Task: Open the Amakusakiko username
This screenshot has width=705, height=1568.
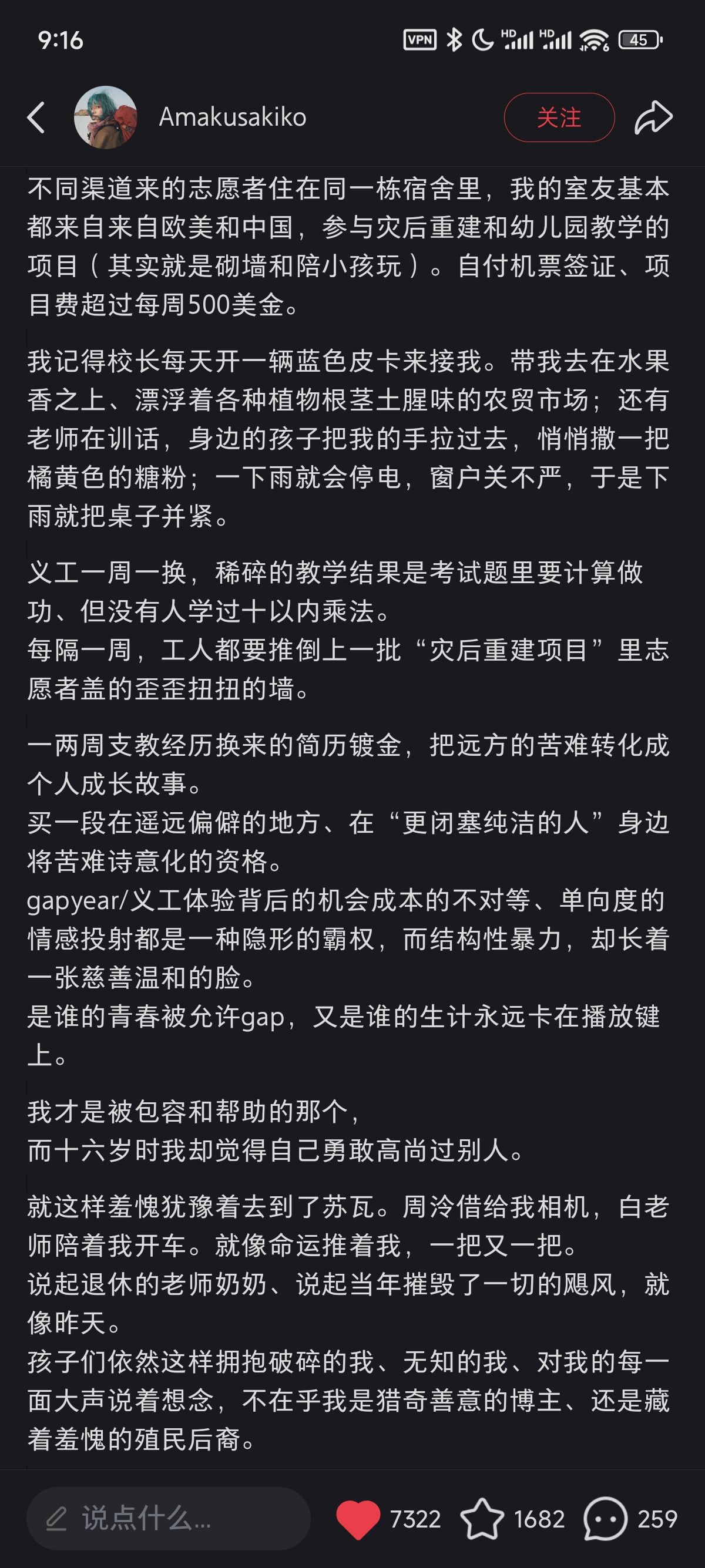Action: coord(233,117)
